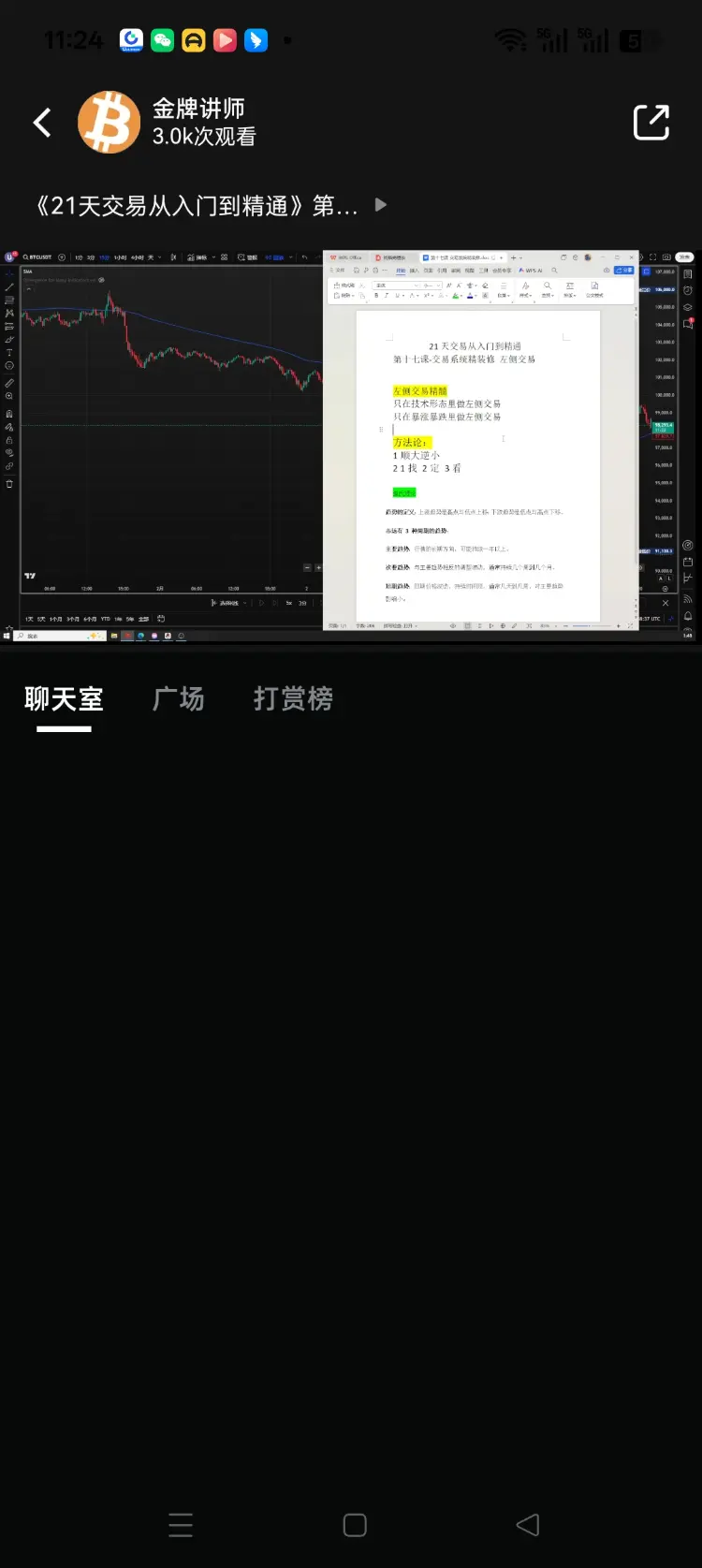Image resolution: width=702 pixels, height=1568 pixels.
Task: Switch to the 广场 tab
Action: pyautogui.click(x=178, y=698)
